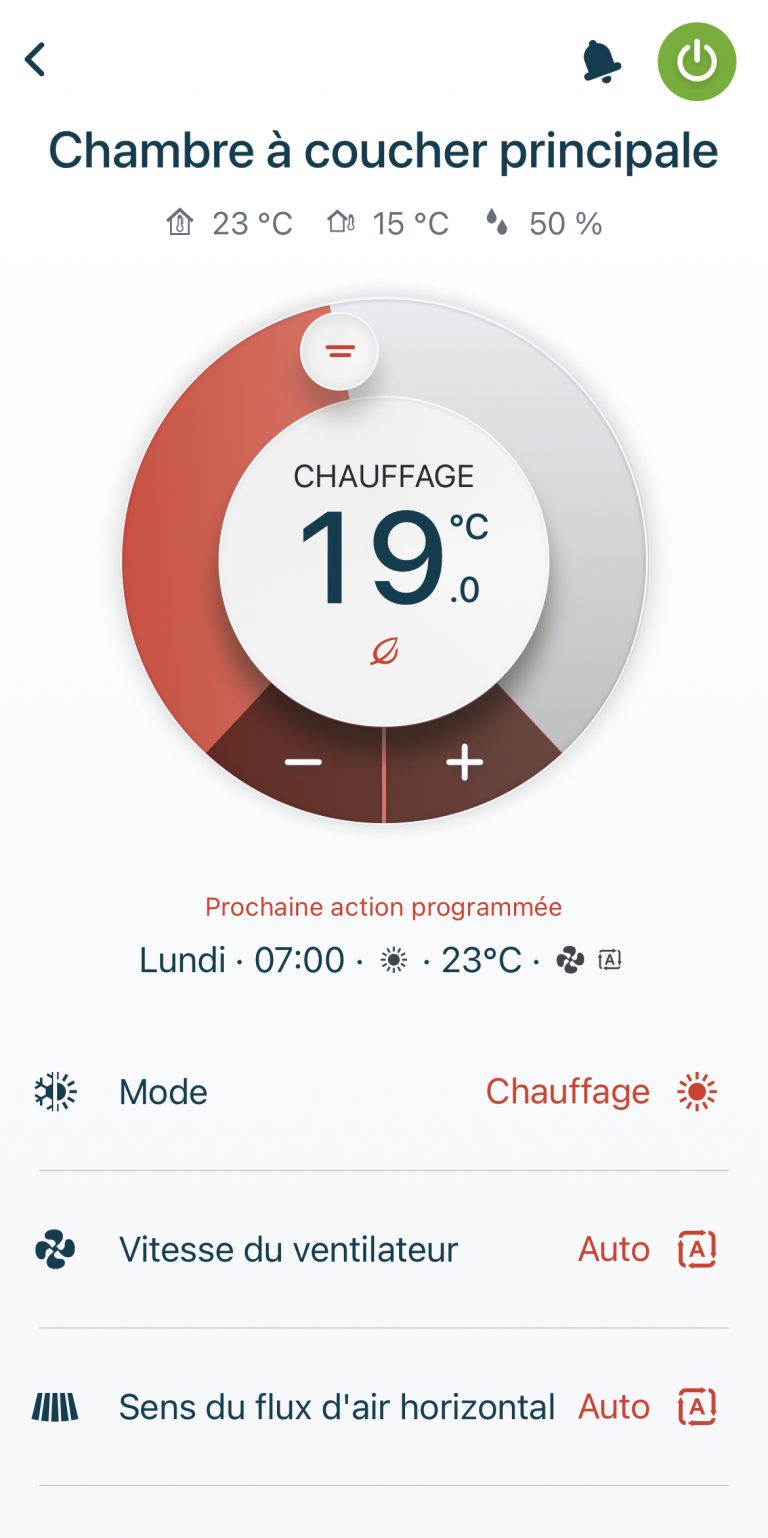Go back using the top-left arrow
The image size is (768, 1538).
[36, 60]
